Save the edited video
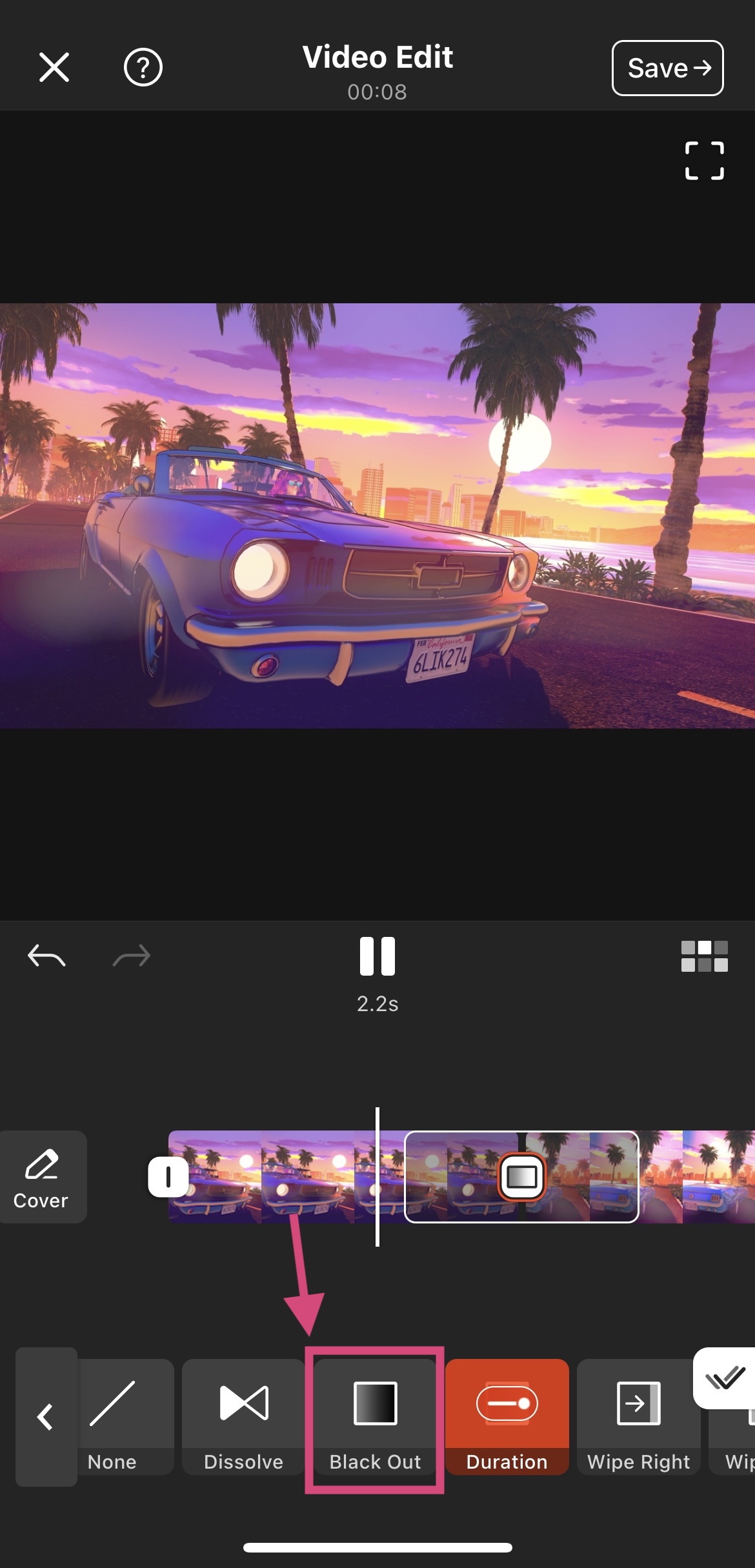This screenshot has height=1568, width=755. (x=667, y=68)
